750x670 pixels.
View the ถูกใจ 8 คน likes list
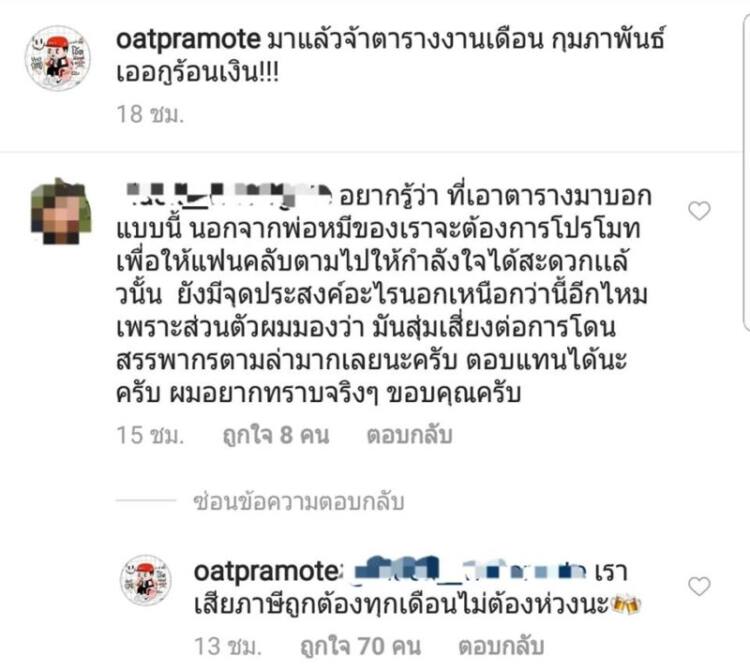[x=277, y=436]
